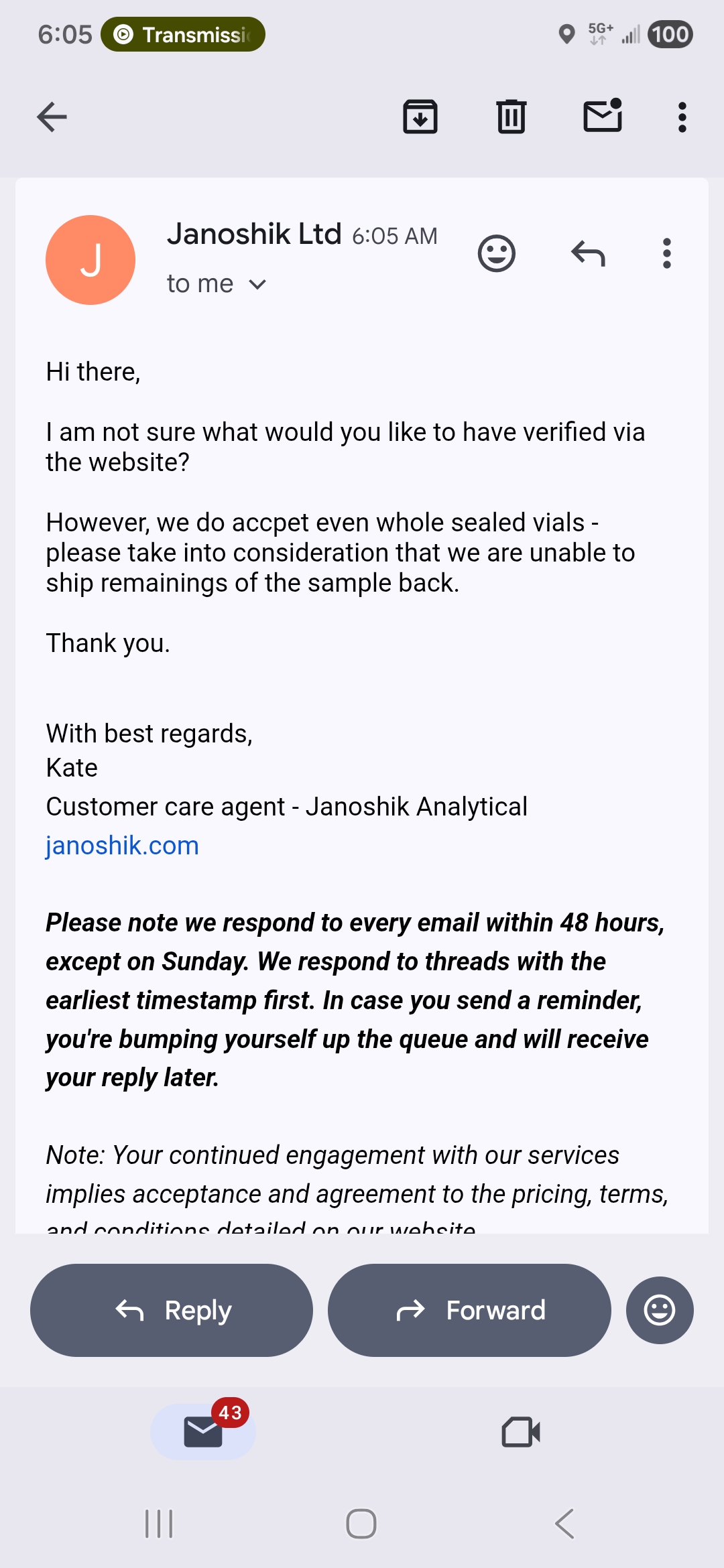Open emoji reaction button next to Forward
This screenshot has height=1568, width=724.
coord(660,1310)
